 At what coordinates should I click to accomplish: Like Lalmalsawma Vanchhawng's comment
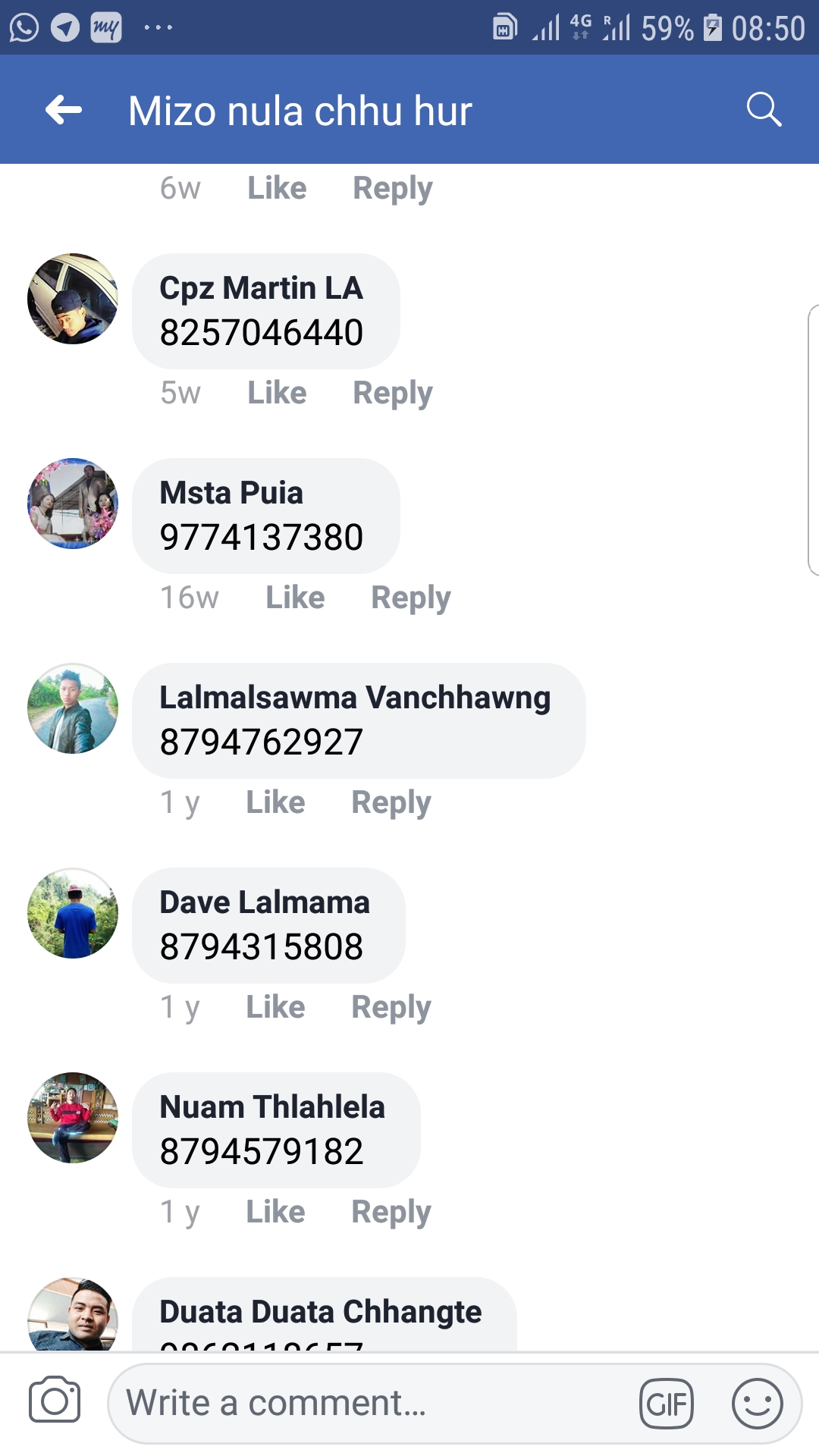coord(275,802)
